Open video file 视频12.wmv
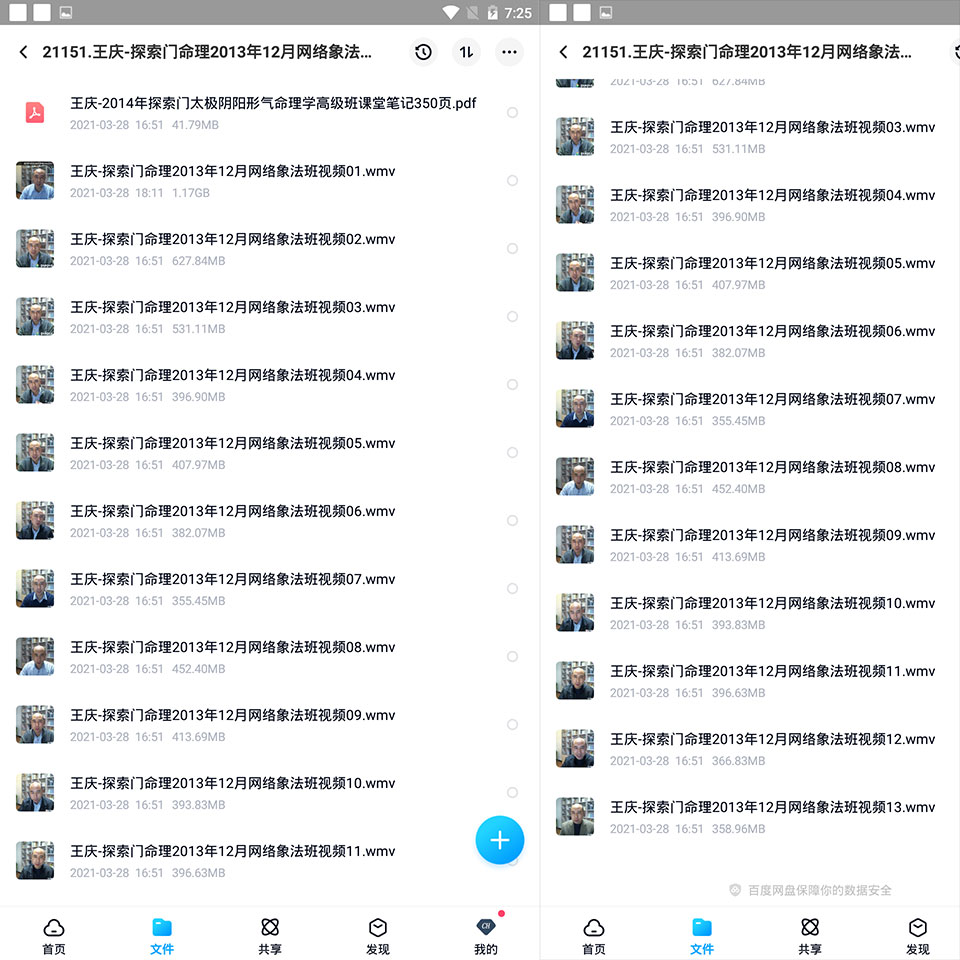The image size is (960, 960). pos(750,748)
